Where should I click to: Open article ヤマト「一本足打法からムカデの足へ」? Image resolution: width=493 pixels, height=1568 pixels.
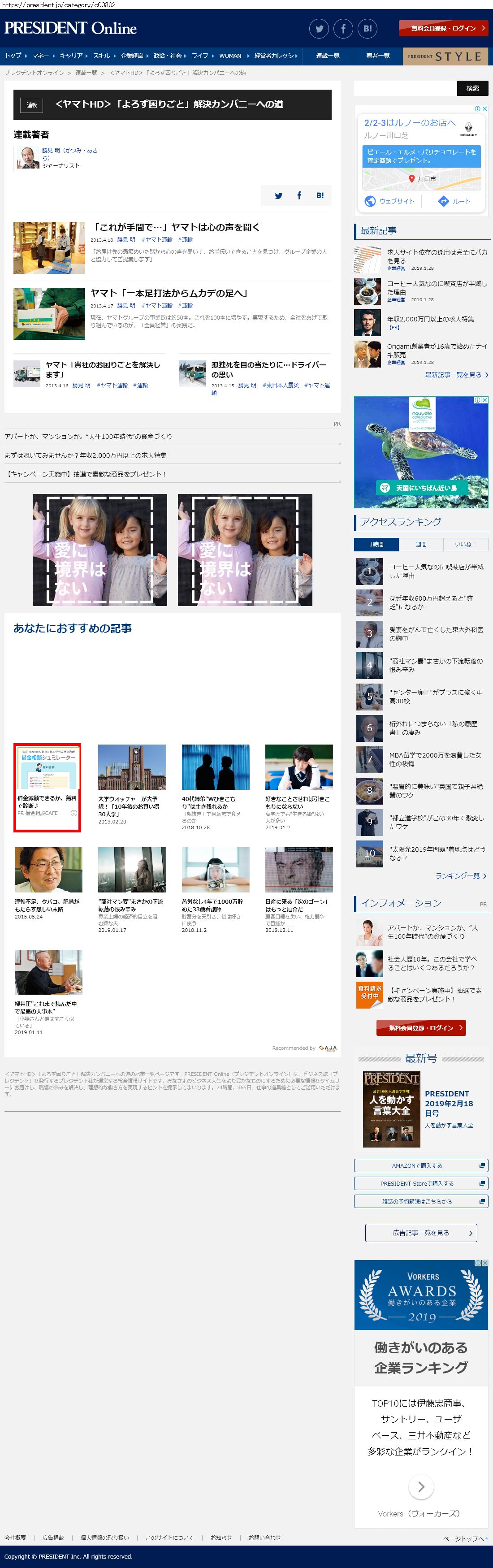[169, 294]
